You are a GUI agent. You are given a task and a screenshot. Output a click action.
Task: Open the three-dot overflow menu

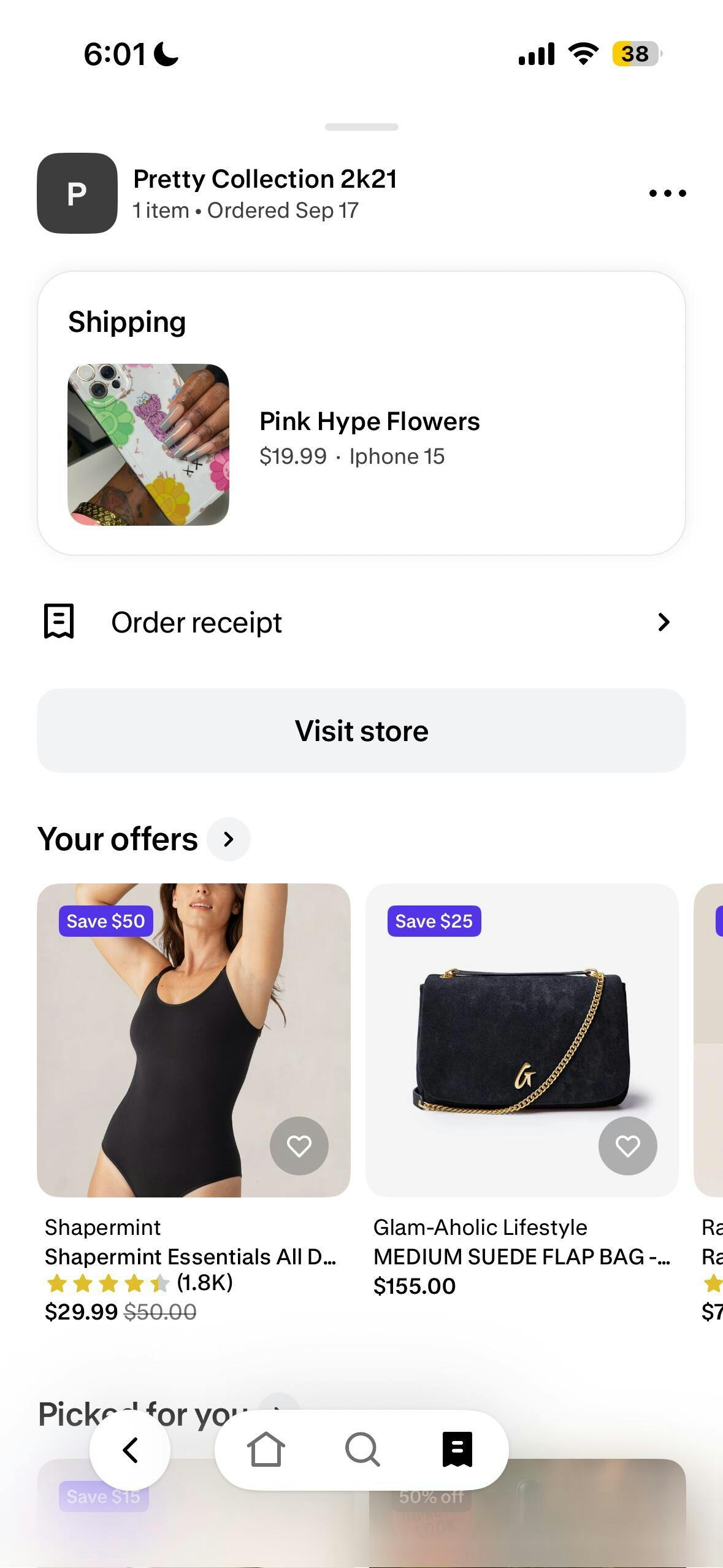tap(667, 193)
